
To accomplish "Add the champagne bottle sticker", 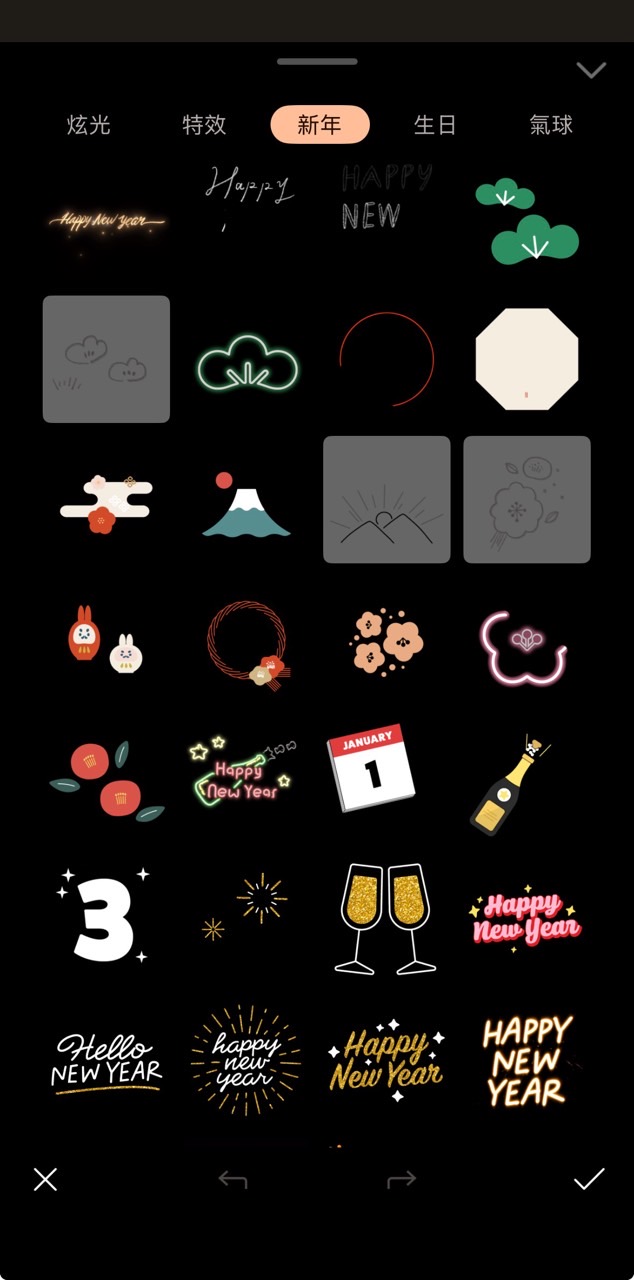I will pyautogui.click(x=510, y=784).
